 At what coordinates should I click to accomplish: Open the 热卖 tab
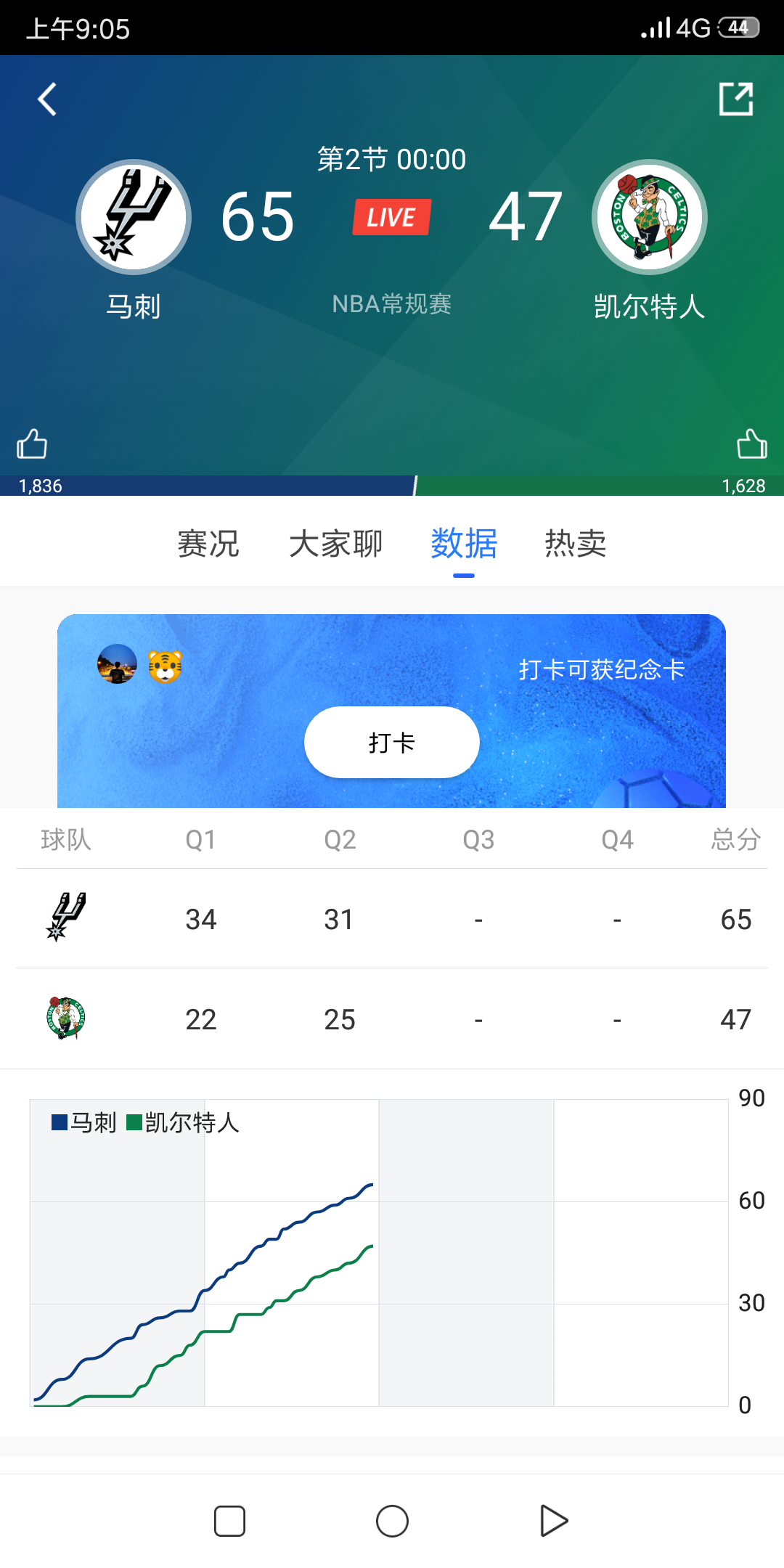click(575, 544)
